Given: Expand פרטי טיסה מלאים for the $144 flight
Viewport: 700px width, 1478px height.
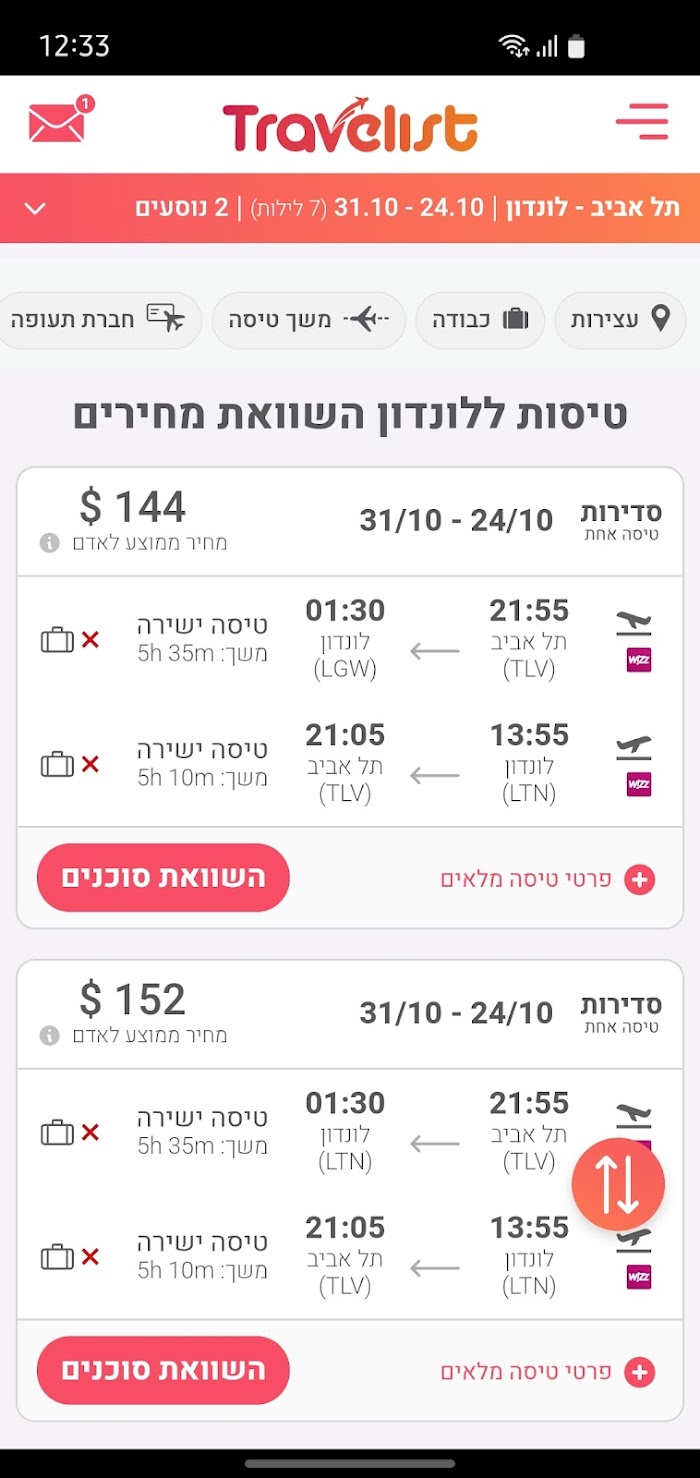Looking at the screenshot, I should (x=548, y=879).
